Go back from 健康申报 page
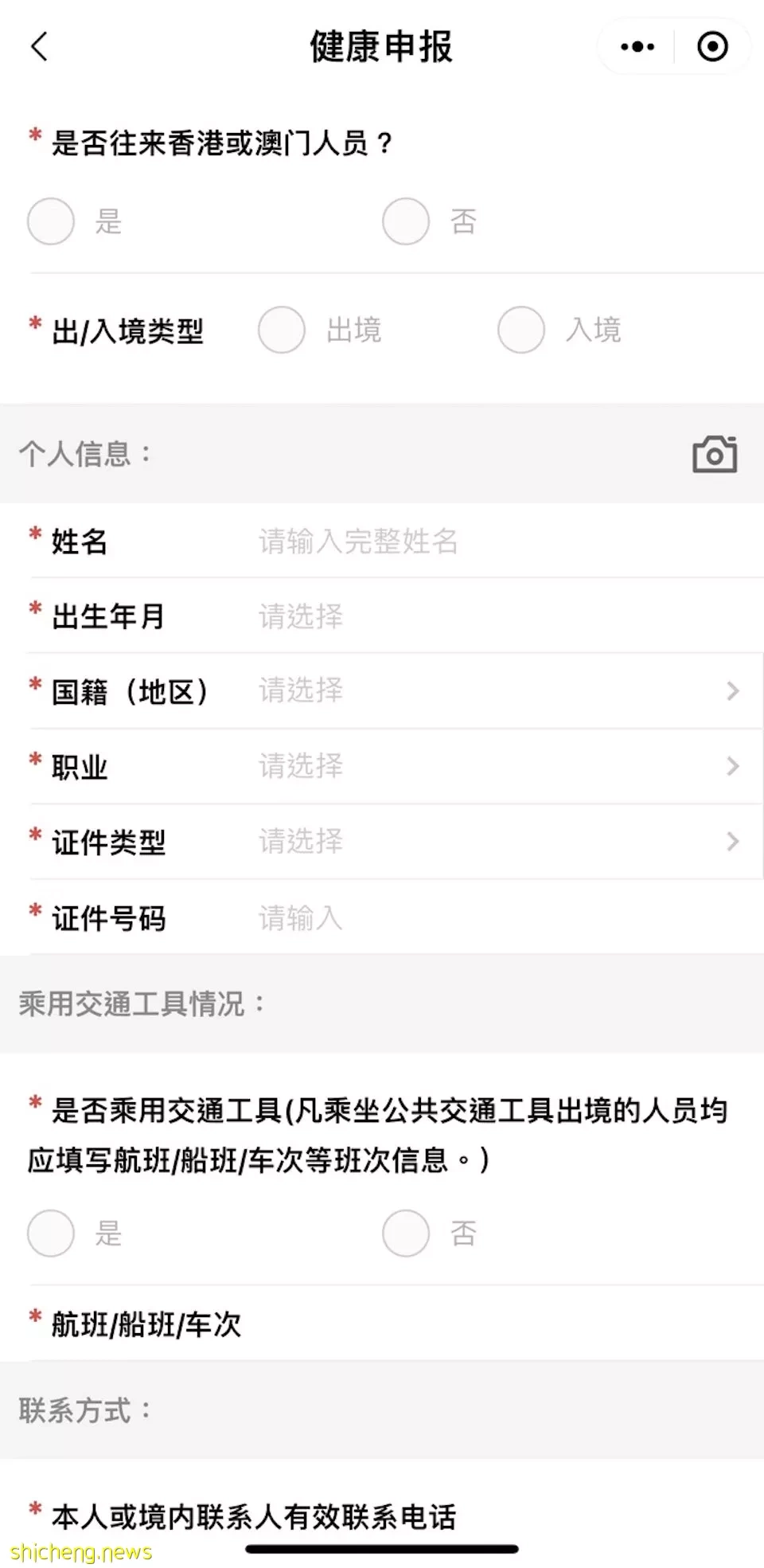The image size is (764, 1568). coord(40,46)
